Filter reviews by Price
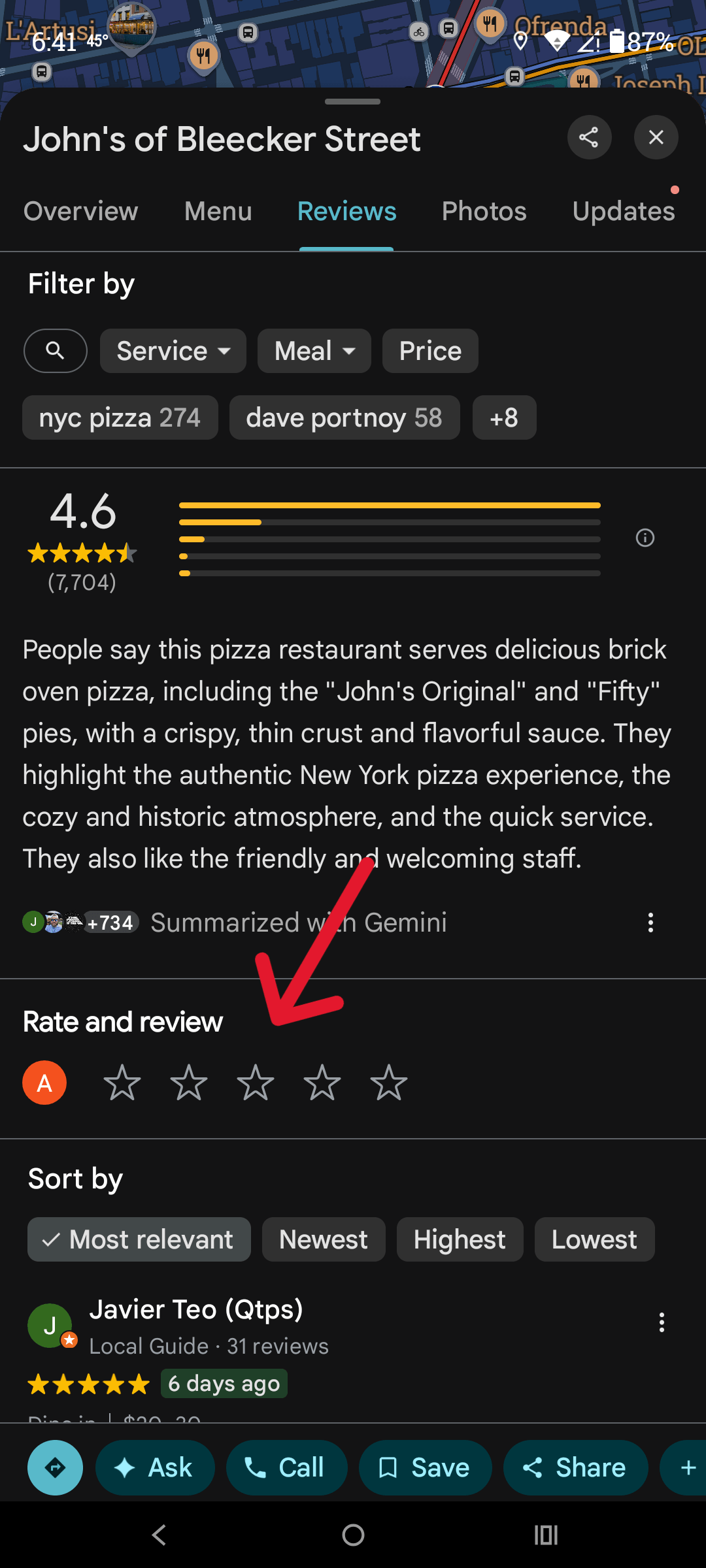This screenshot has height=1568, width=706. [430, 351]
